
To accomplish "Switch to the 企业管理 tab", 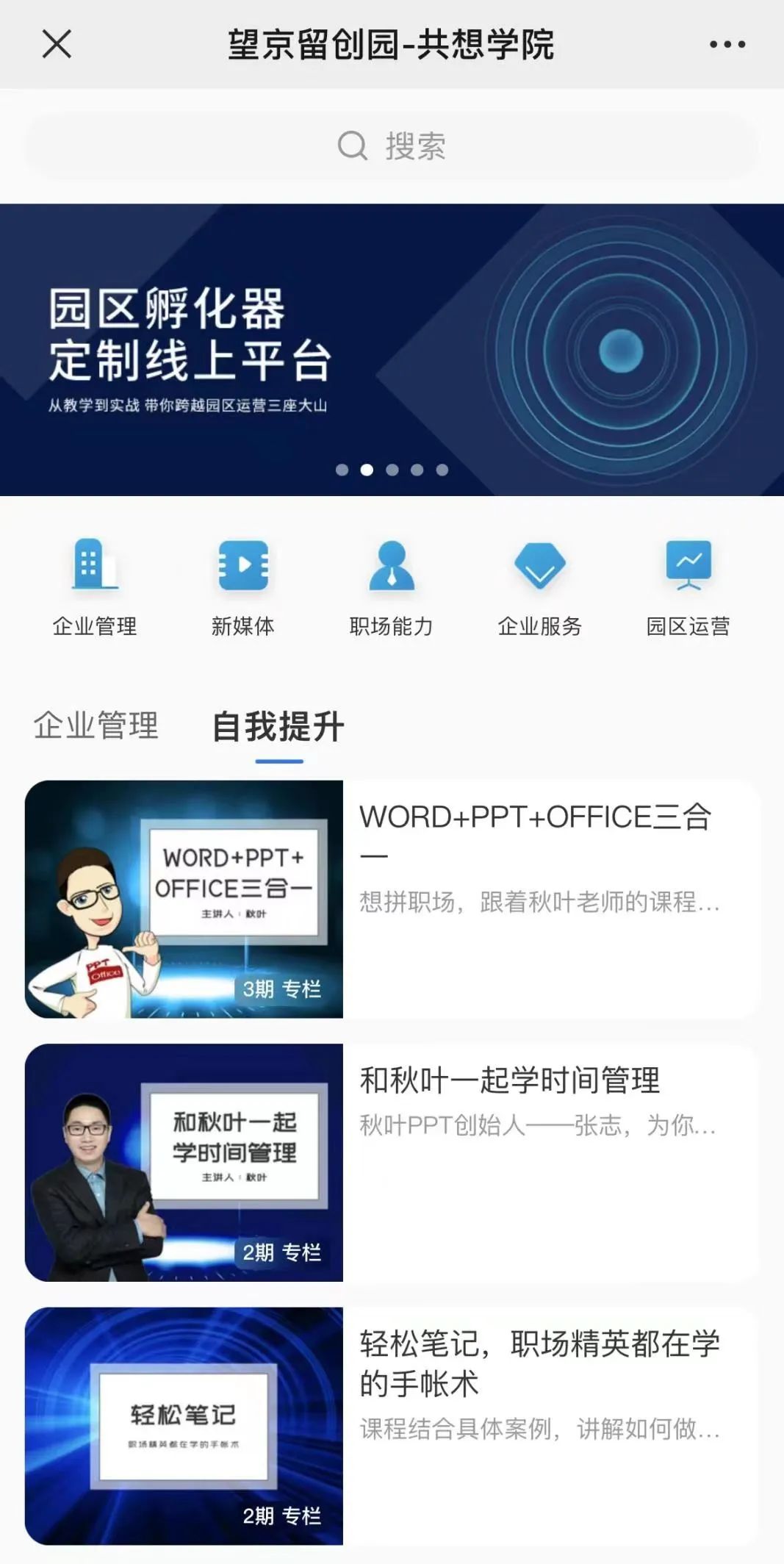I will [96, 726].
